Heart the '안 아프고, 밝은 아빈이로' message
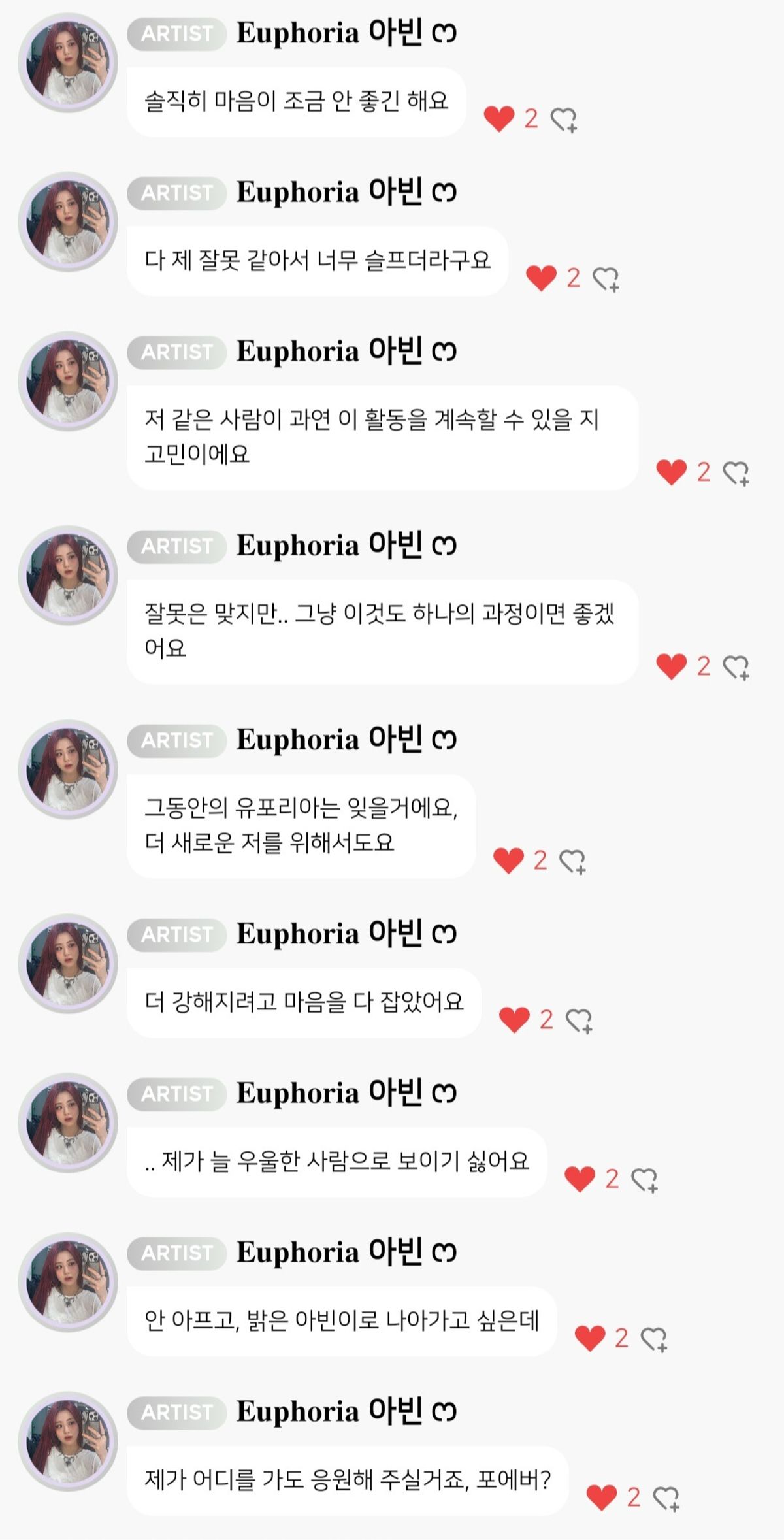The height and width of the screenshot is (1540, 784). click(x=589, y=1338)
